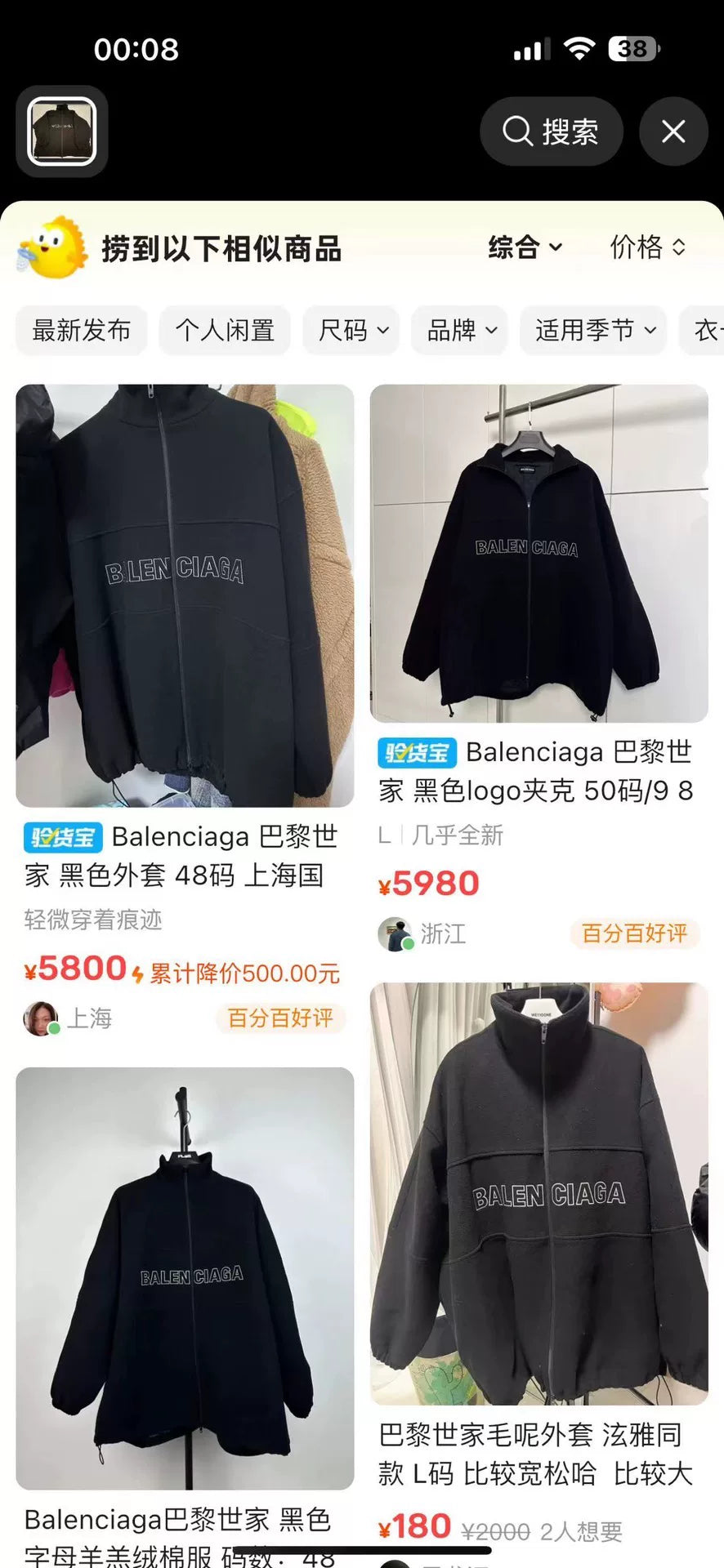Image resolution: width=724 pixels, height=1568 pixels.
Task: Enable the 个人闲置 filter
Action: (224, 330)
